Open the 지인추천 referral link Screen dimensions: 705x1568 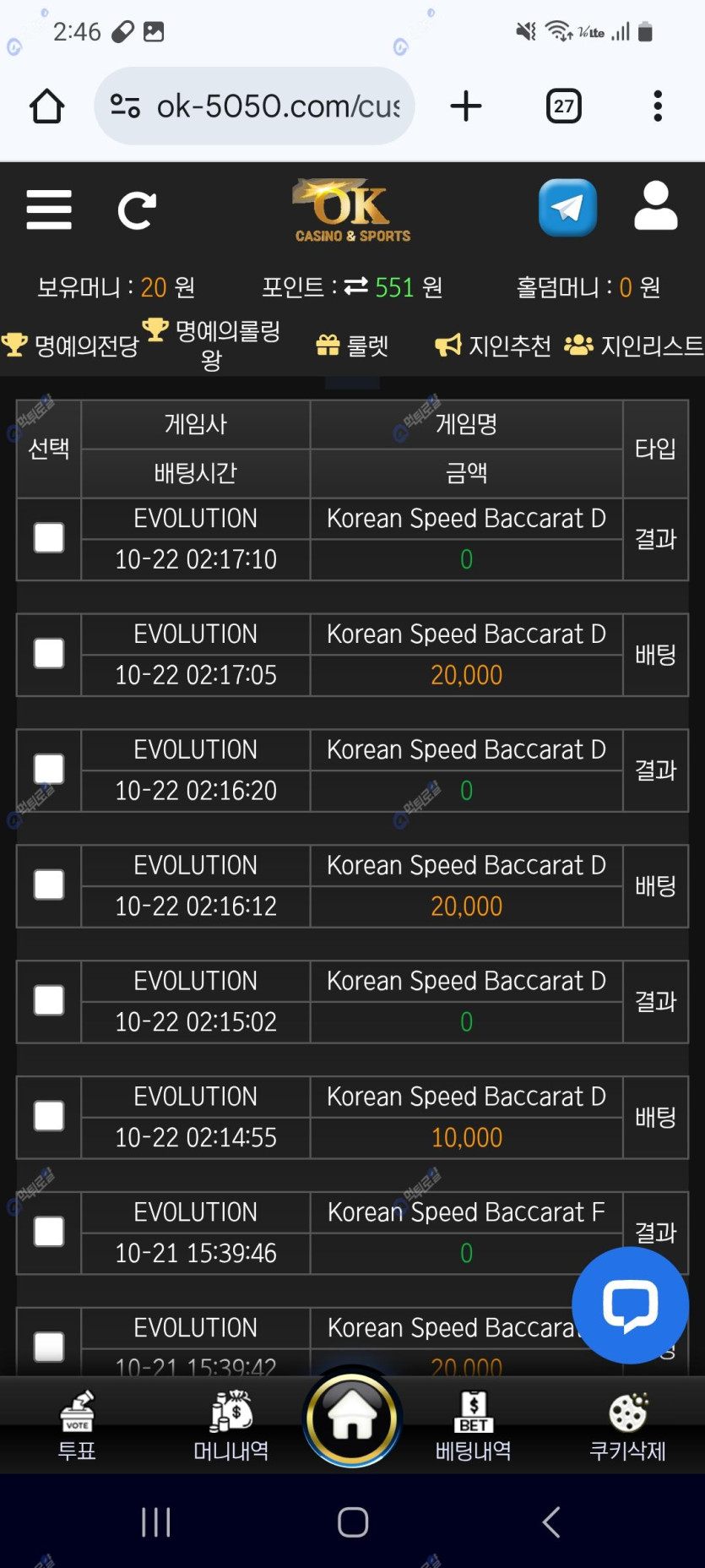click(x=493, y=346)
